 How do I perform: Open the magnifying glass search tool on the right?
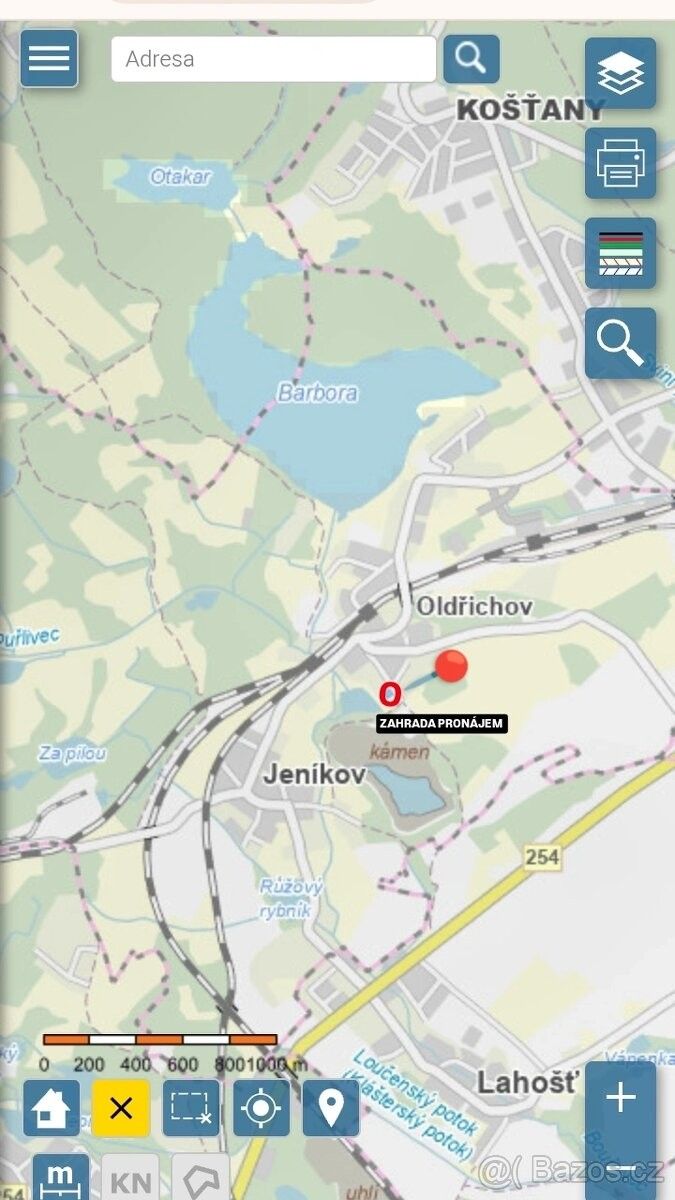click(x=620, y=343)
